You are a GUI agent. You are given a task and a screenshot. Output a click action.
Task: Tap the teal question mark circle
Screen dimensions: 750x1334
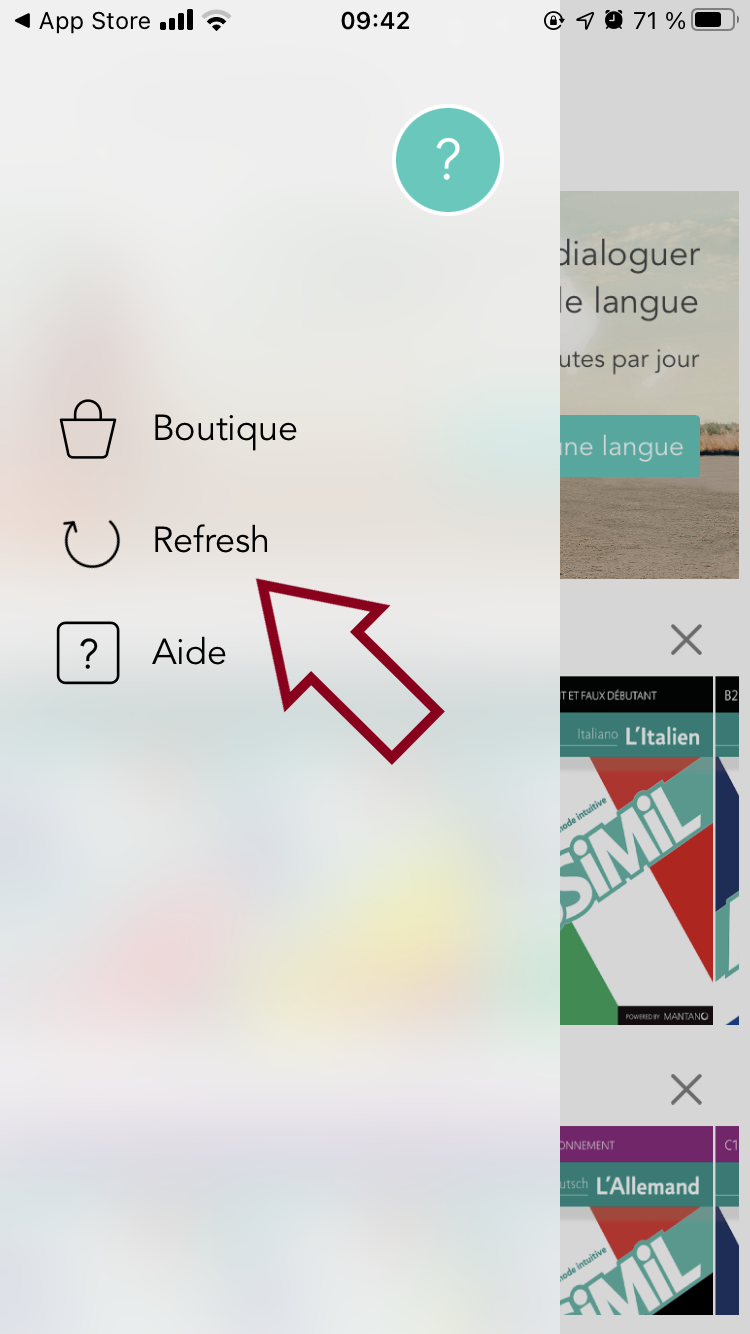pyautogui.click(x=447, y=160)
